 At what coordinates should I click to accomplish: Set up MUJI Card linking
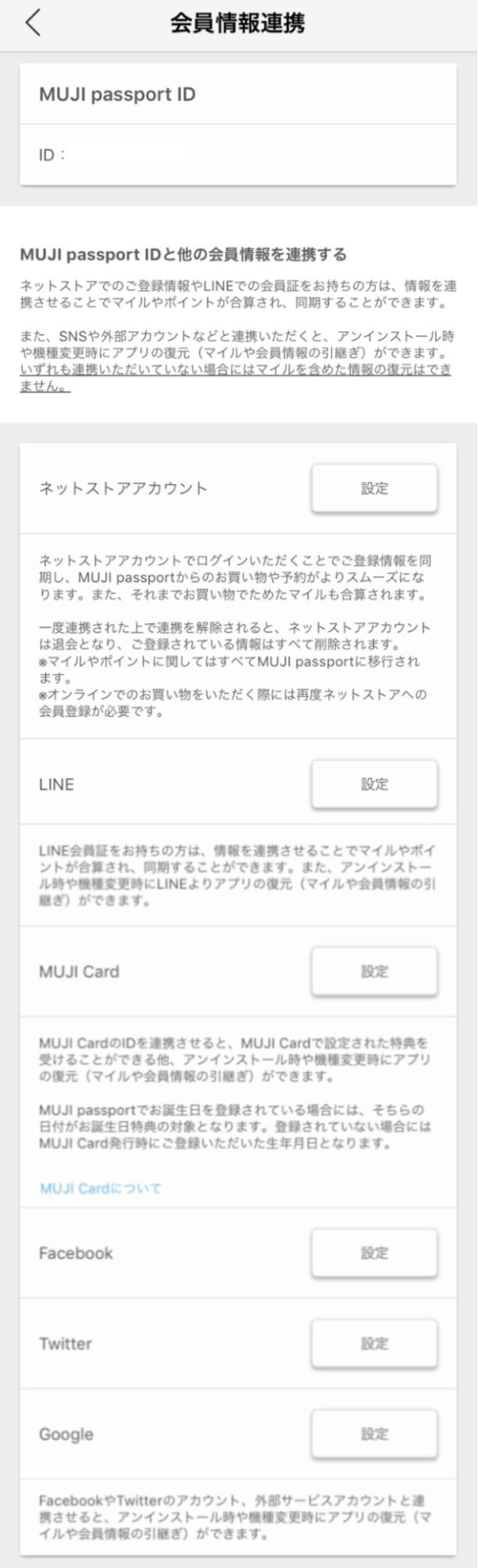[x=374, y=972]
